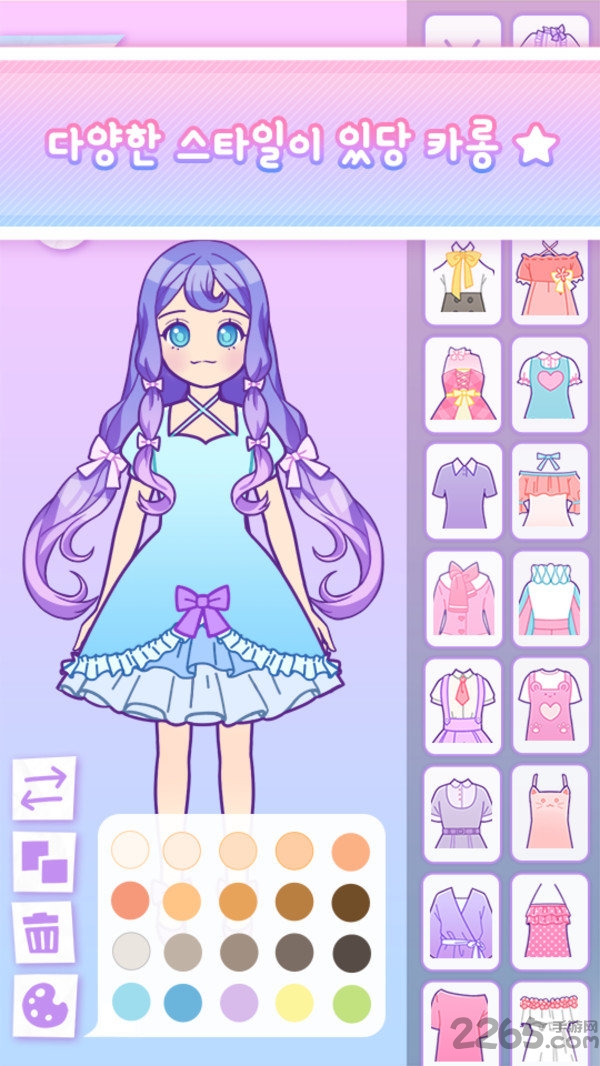Choose the lavender color swatch
600x1066 pixels.
(238, 1000)
